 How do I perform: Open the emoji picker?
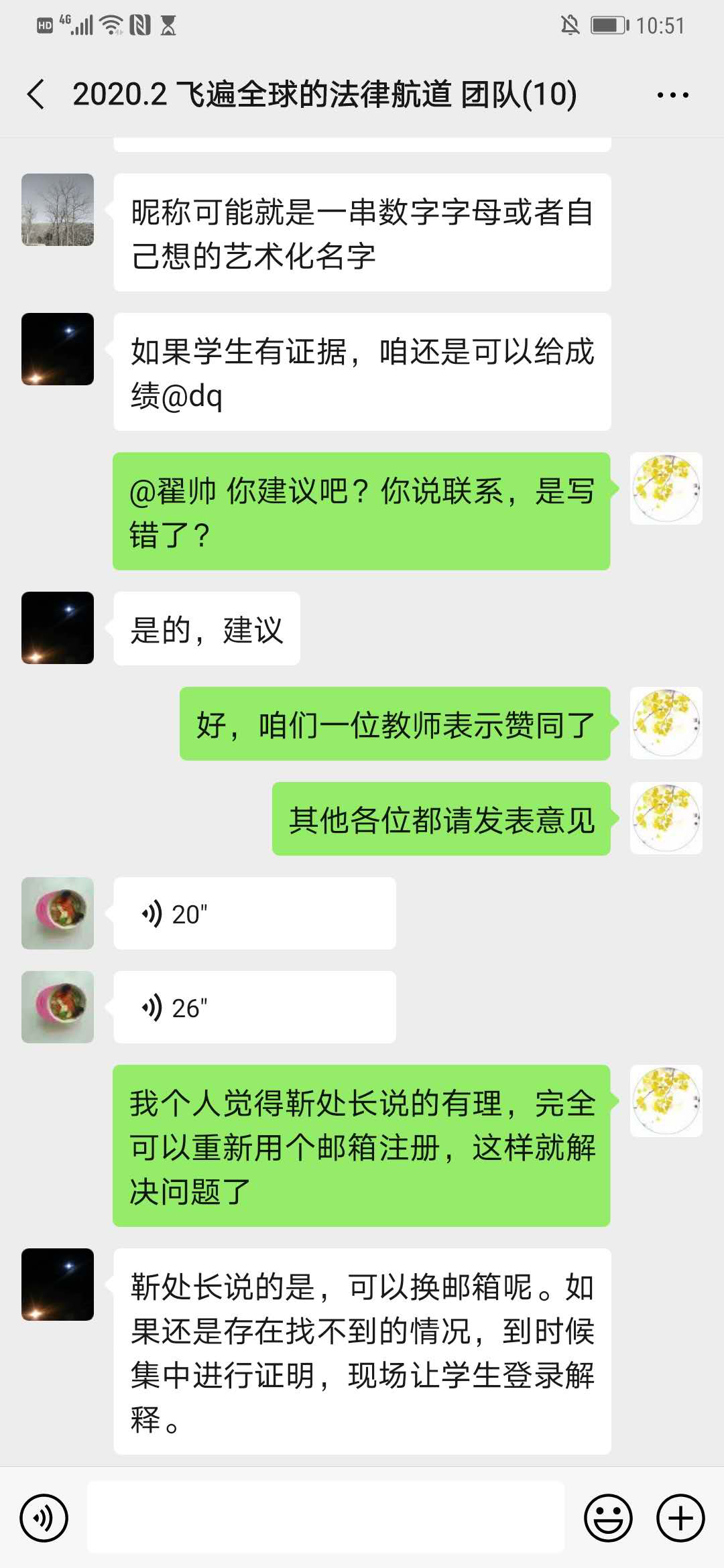pyautogui.click(x=608, y=1518)
